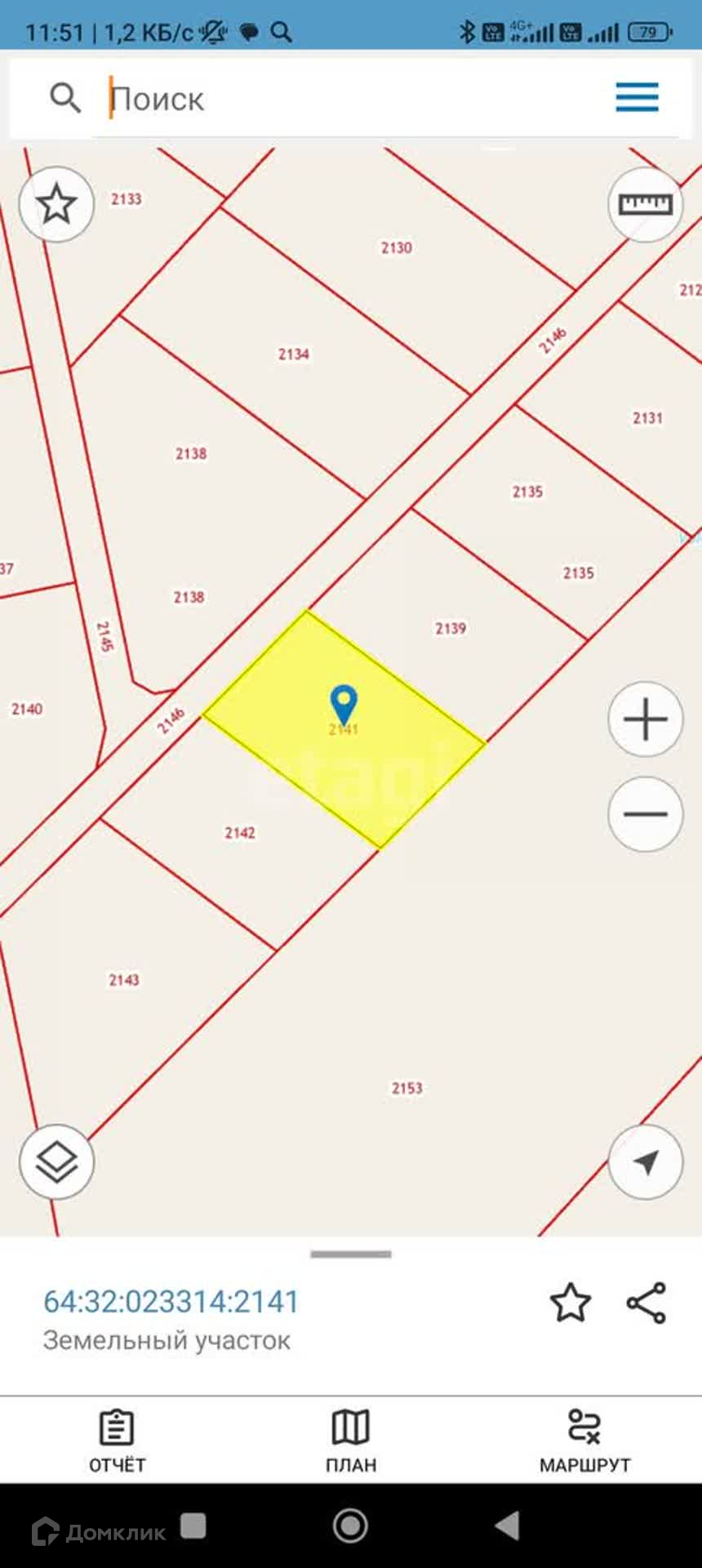
Task: Zoom in on the map
Action: (645, 719)
